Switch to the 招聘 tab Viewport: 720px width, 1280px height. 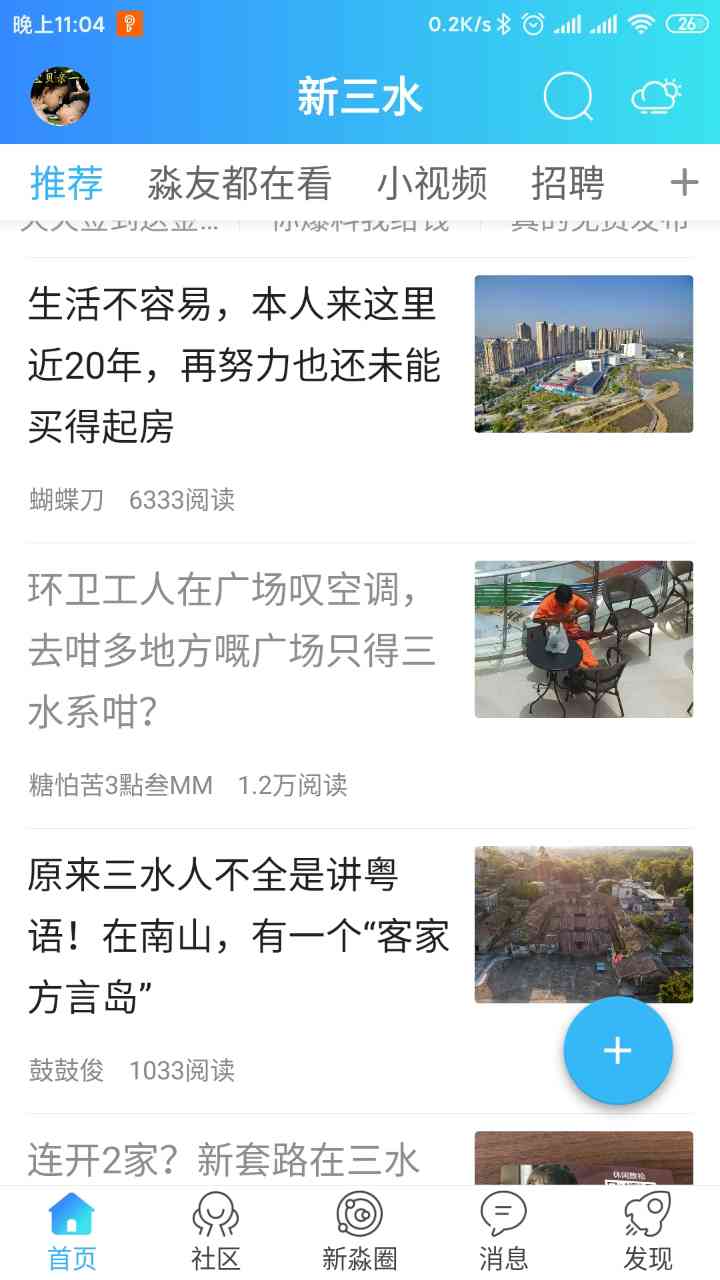pos(568,183)
